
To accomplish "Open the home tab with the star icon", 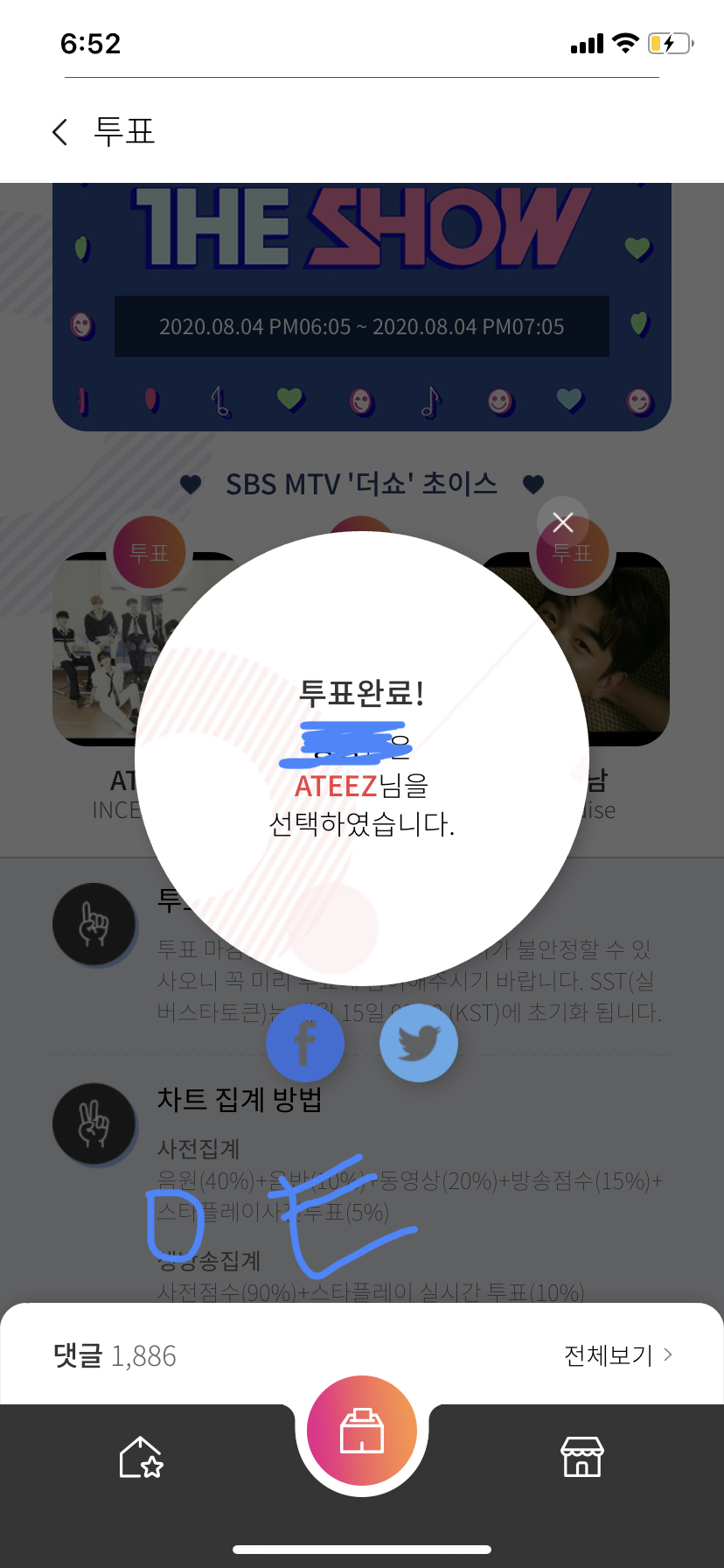I will click(143, 1457).
